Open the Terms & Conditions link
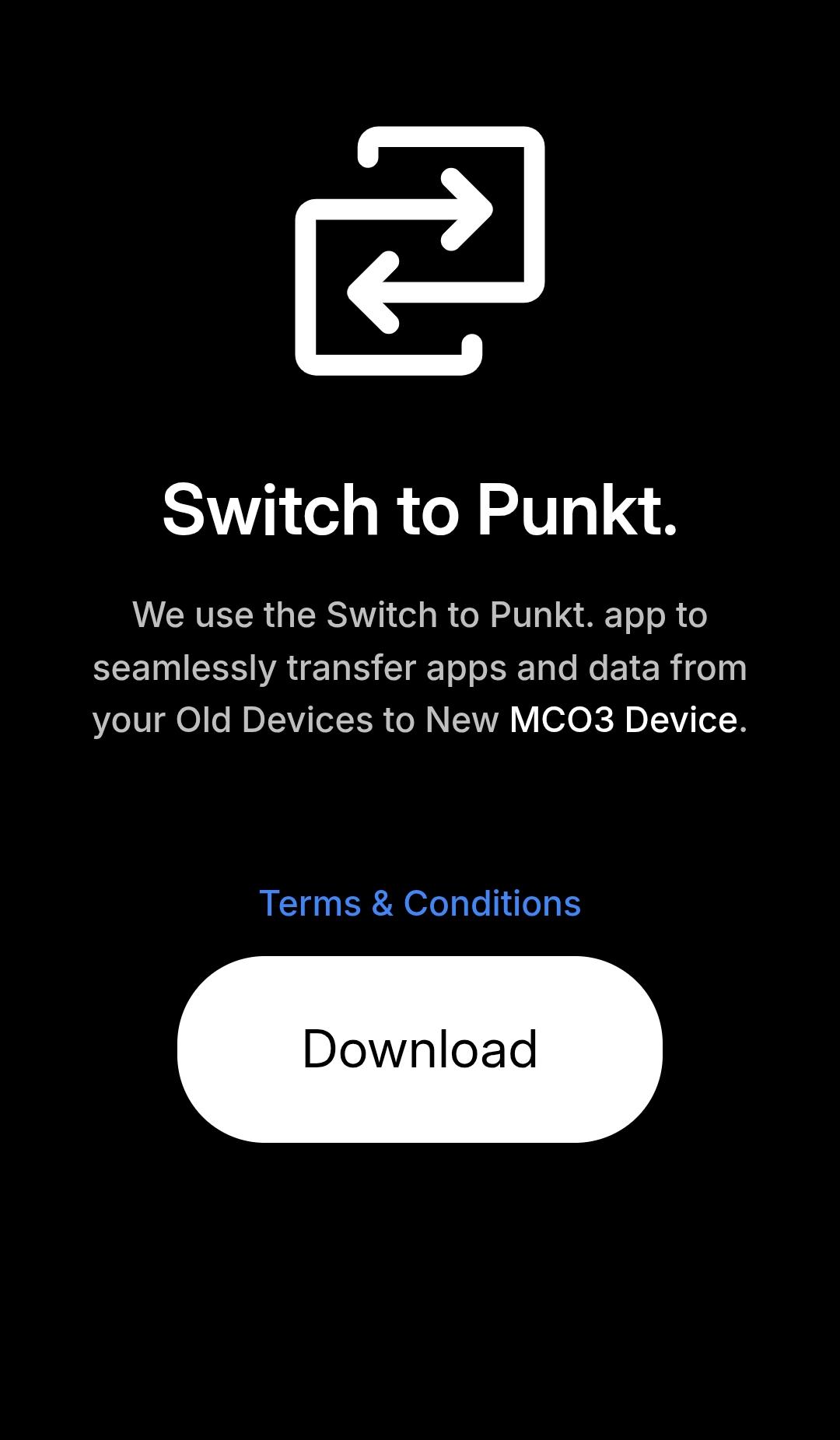This screenshot has height=1440, width=840. pyautogui.click(x=420, y=903)
